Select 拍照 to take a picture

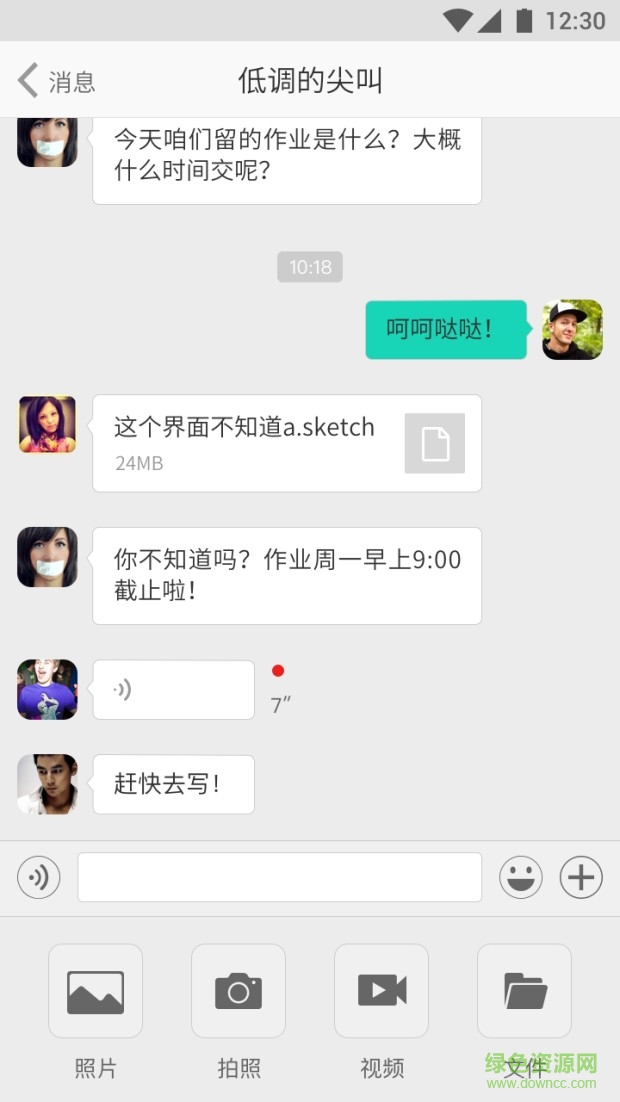click(238, 991)
